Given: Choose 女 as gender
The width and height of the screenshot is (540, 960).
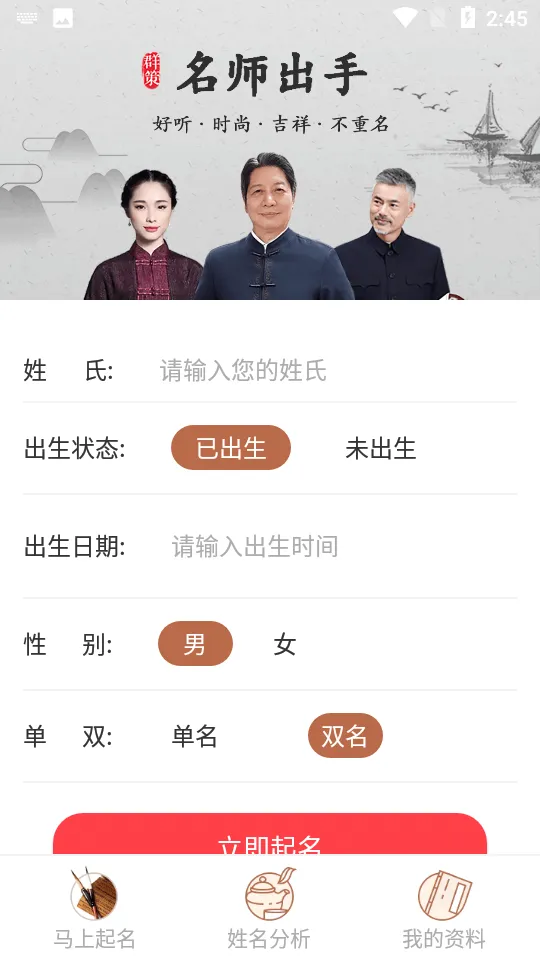Looking at the screenshot, I should pos(285,644).
